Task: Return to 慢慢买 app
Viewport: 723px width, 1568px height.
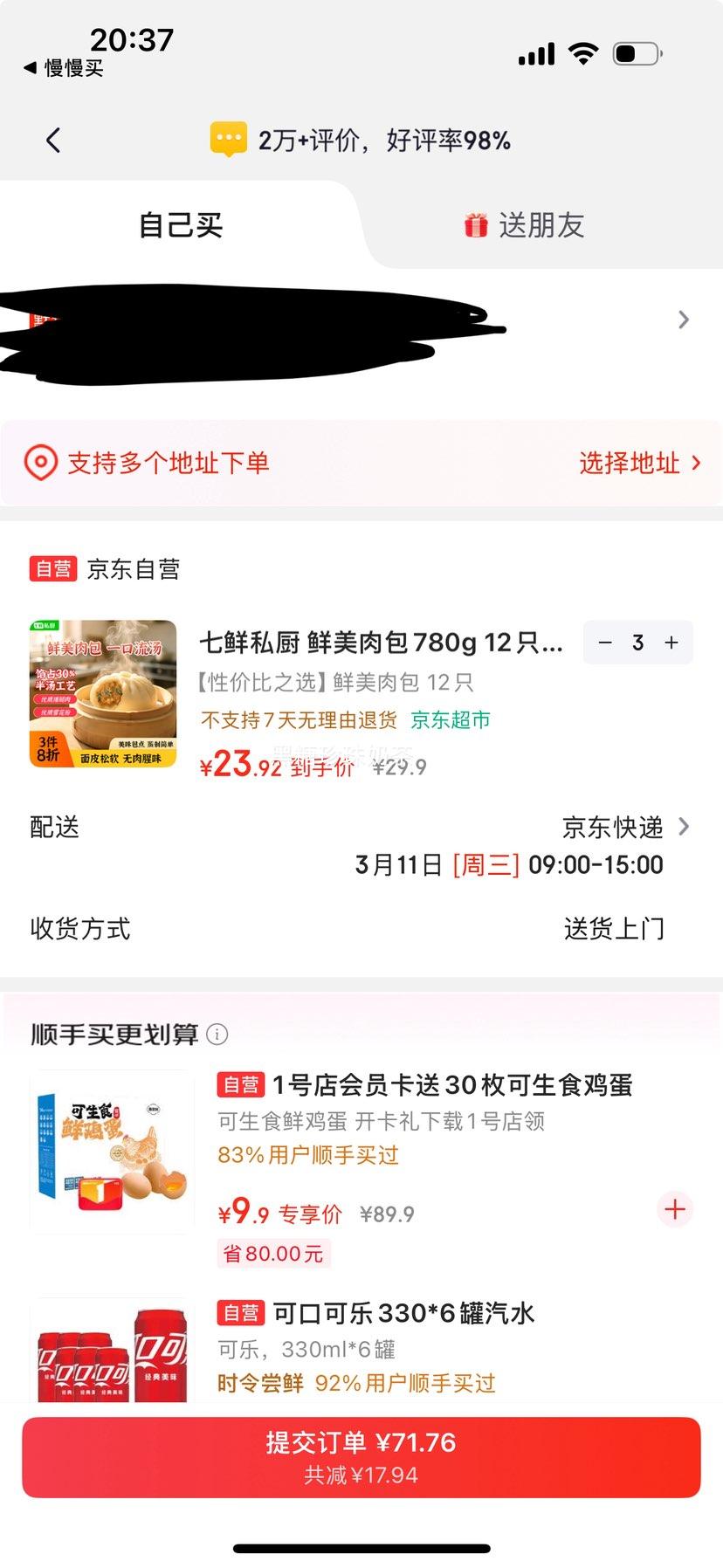Action: point(64,68)
